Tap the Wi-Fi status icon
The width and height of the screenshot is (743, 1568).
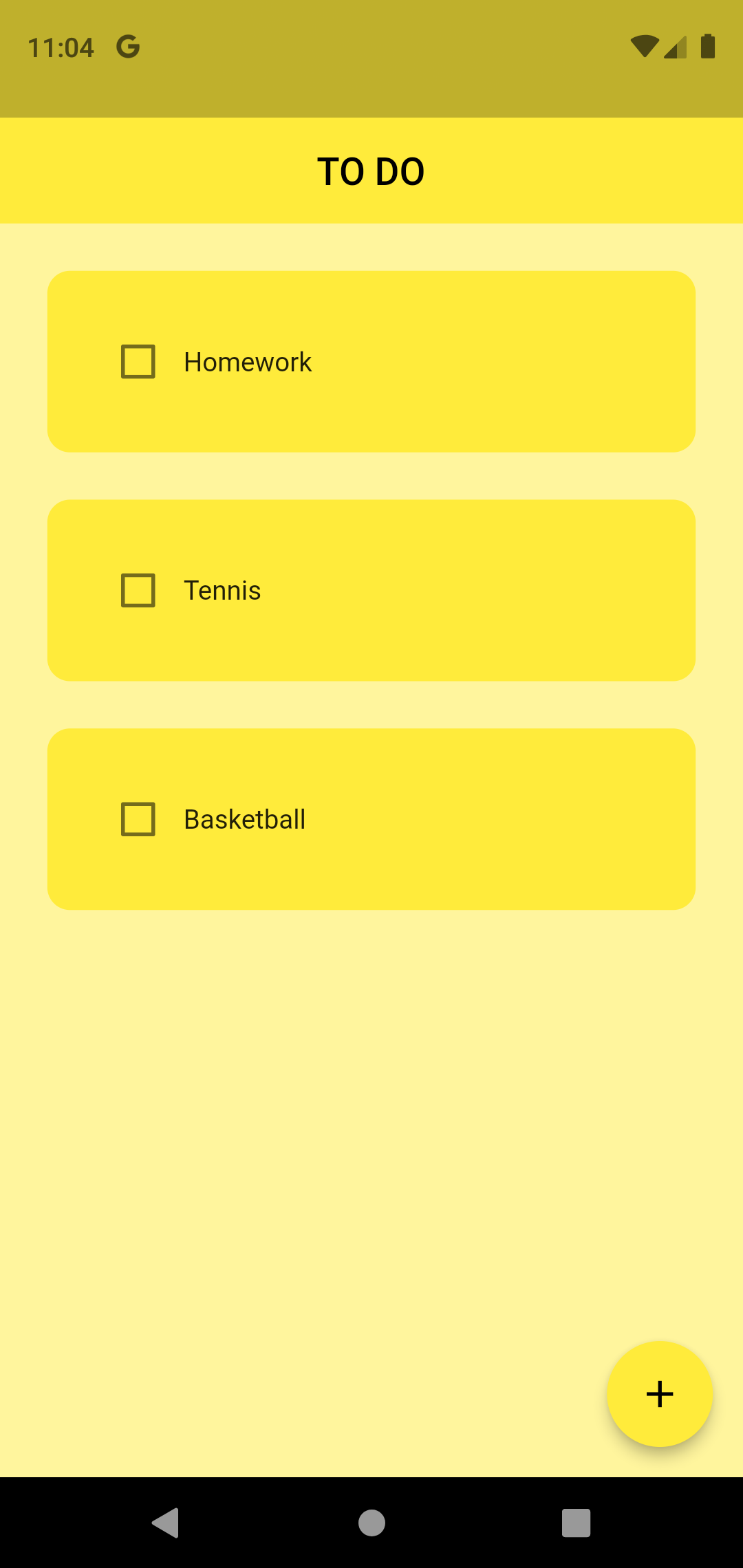pyautogui.click(x=644, y=45)
